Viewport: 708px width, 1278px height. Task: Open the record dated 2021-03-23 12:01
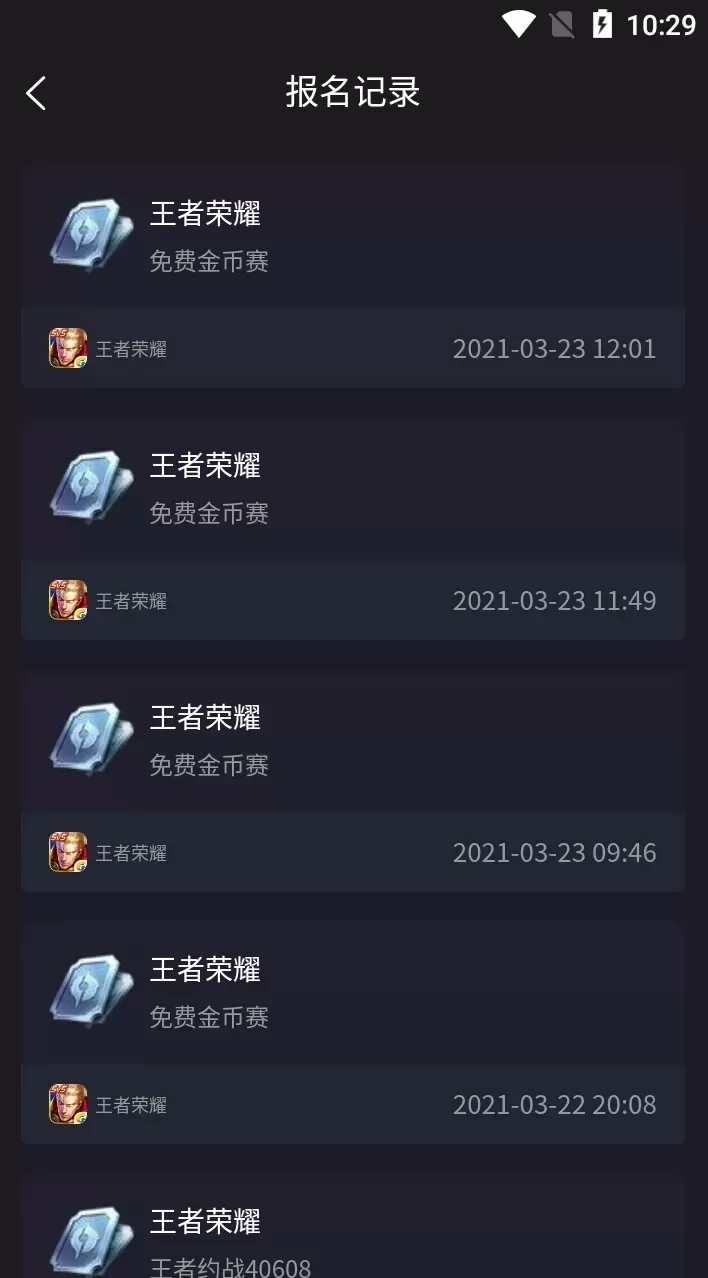352,275
